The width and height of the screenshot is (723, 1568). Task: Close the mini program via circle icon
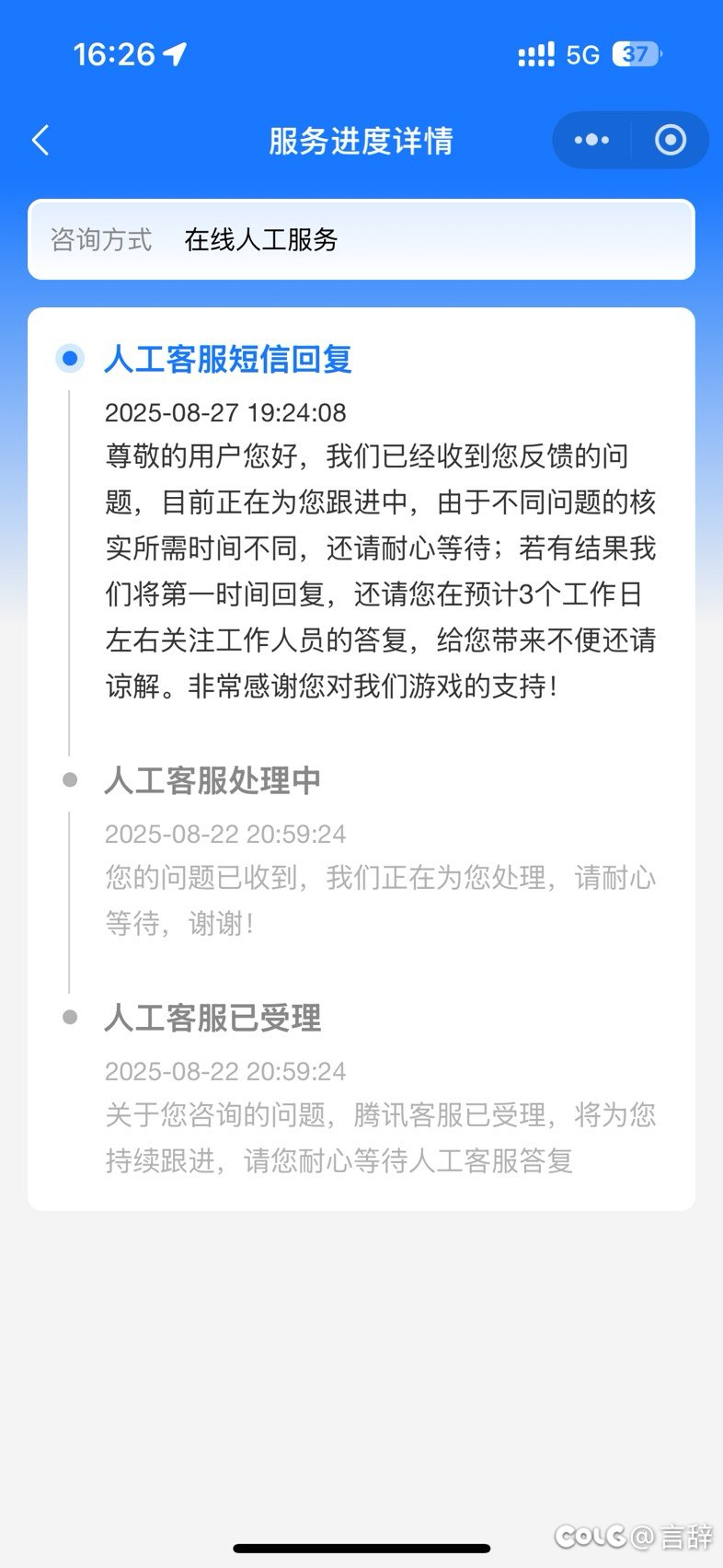pos(670,140)
